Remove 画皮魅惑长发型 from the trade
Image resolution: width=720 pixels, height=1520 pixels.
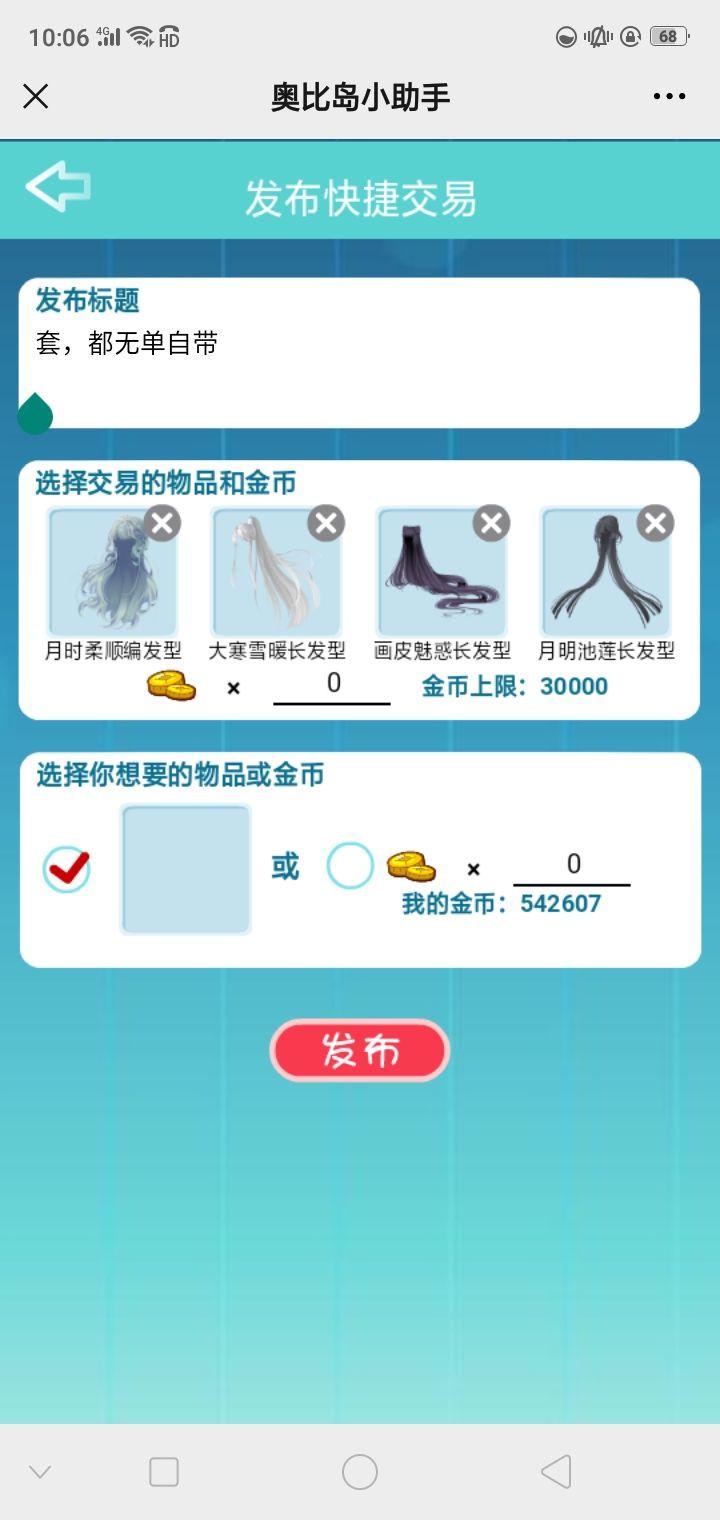pos(491,523)
